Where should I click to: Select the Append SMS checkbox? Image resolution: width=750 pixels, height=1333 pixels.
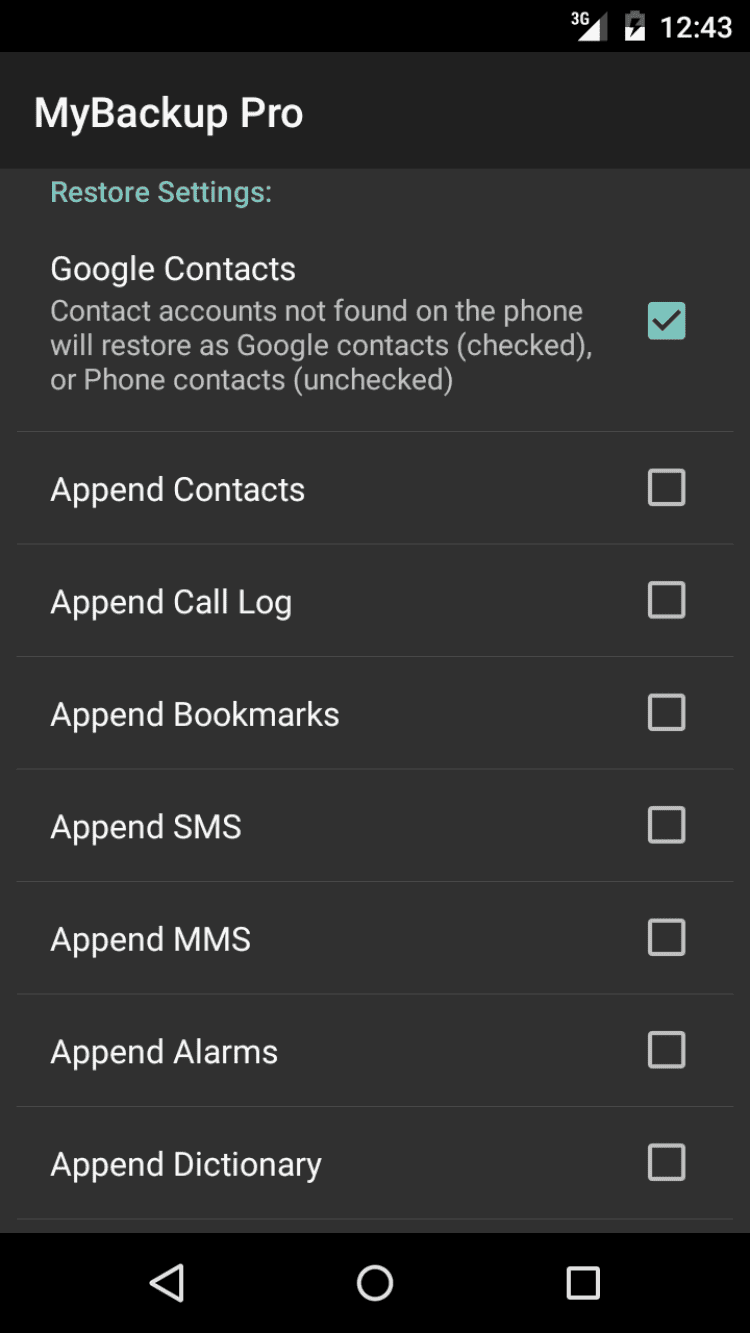point(666,825)
